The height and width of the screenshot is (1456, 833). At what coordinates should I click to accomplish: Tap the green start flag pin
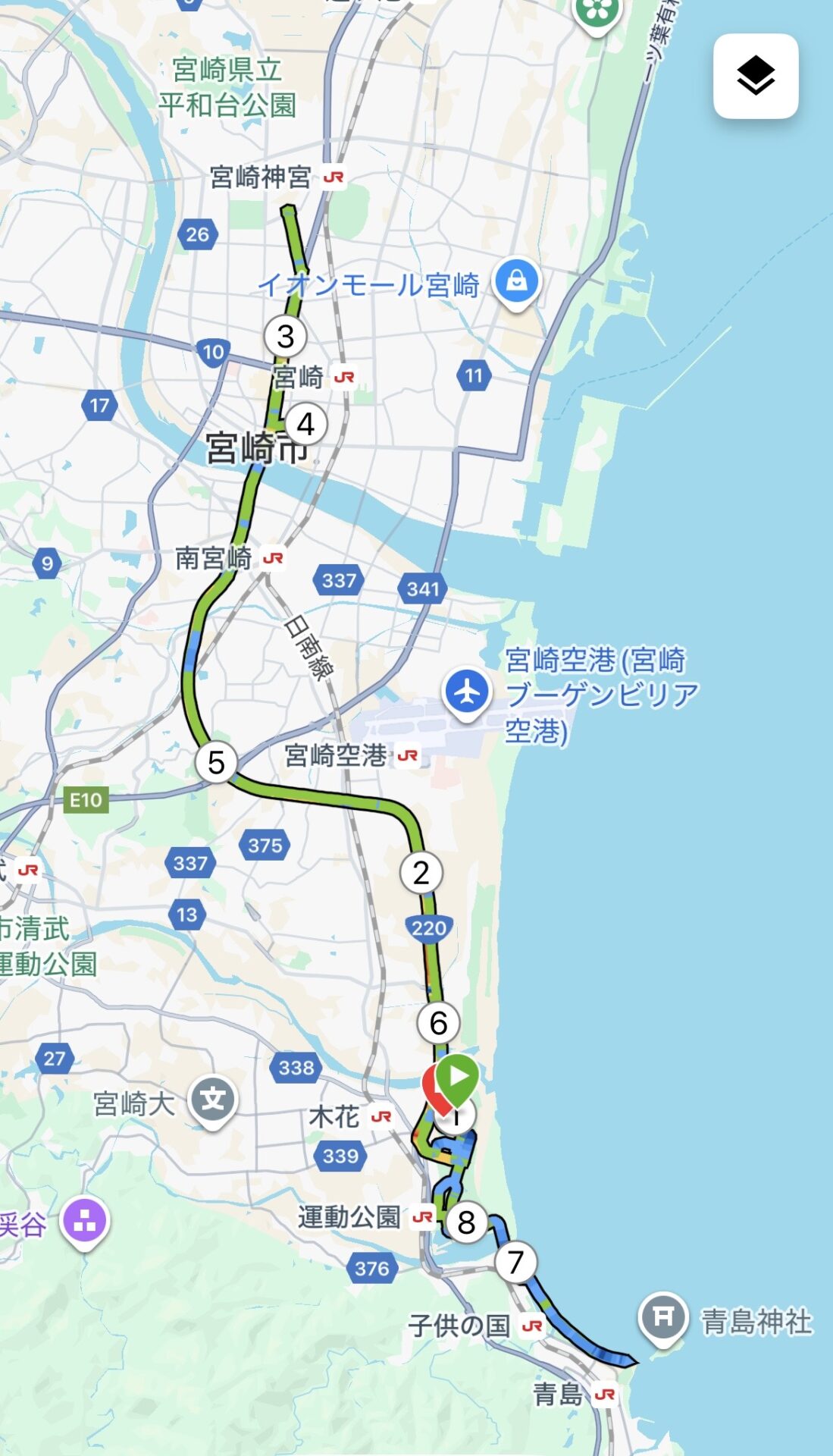(458, 1076)
